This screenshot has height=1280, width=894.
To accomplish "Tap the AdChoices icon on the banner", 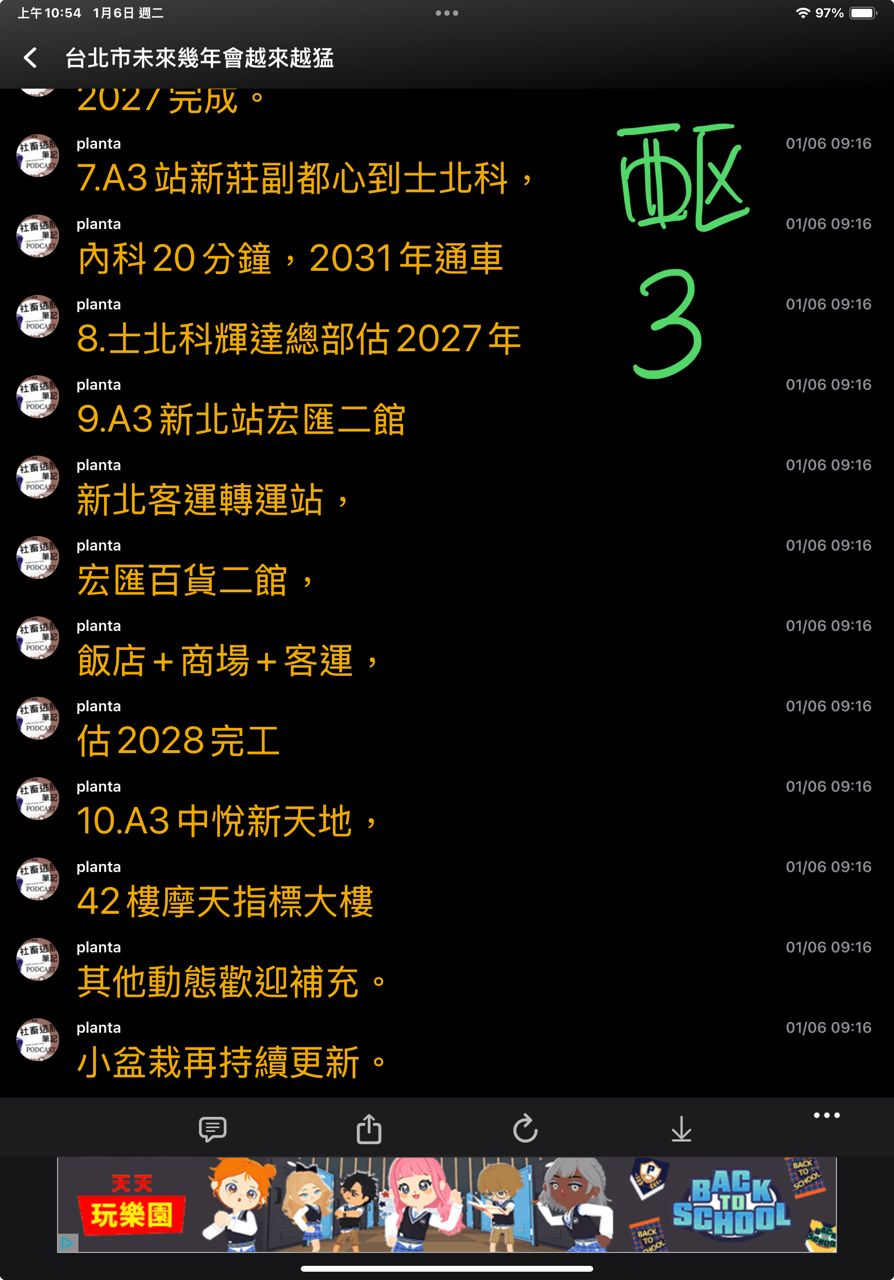I will click(68, 1243).
